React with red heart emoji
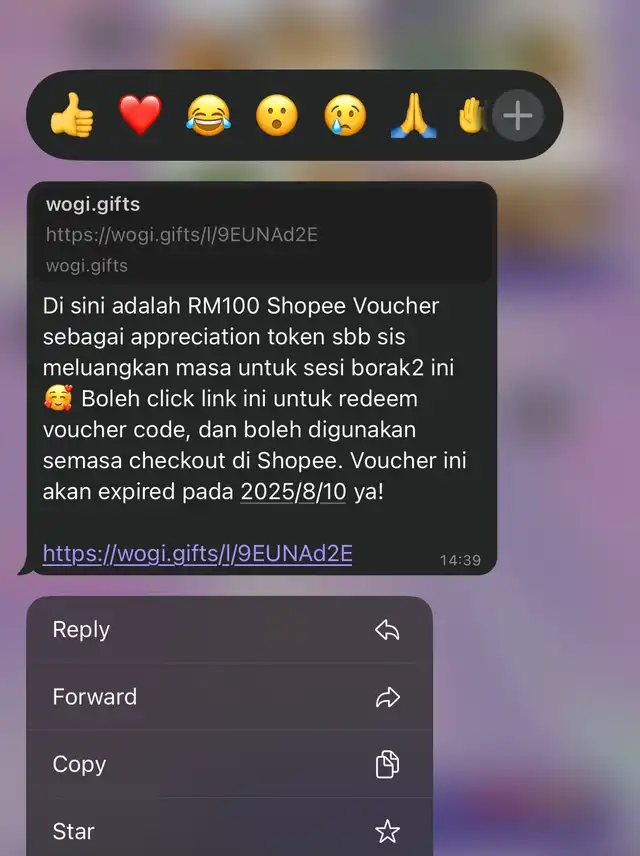Viewport: 640px width, 856px height. pos(140,116)
